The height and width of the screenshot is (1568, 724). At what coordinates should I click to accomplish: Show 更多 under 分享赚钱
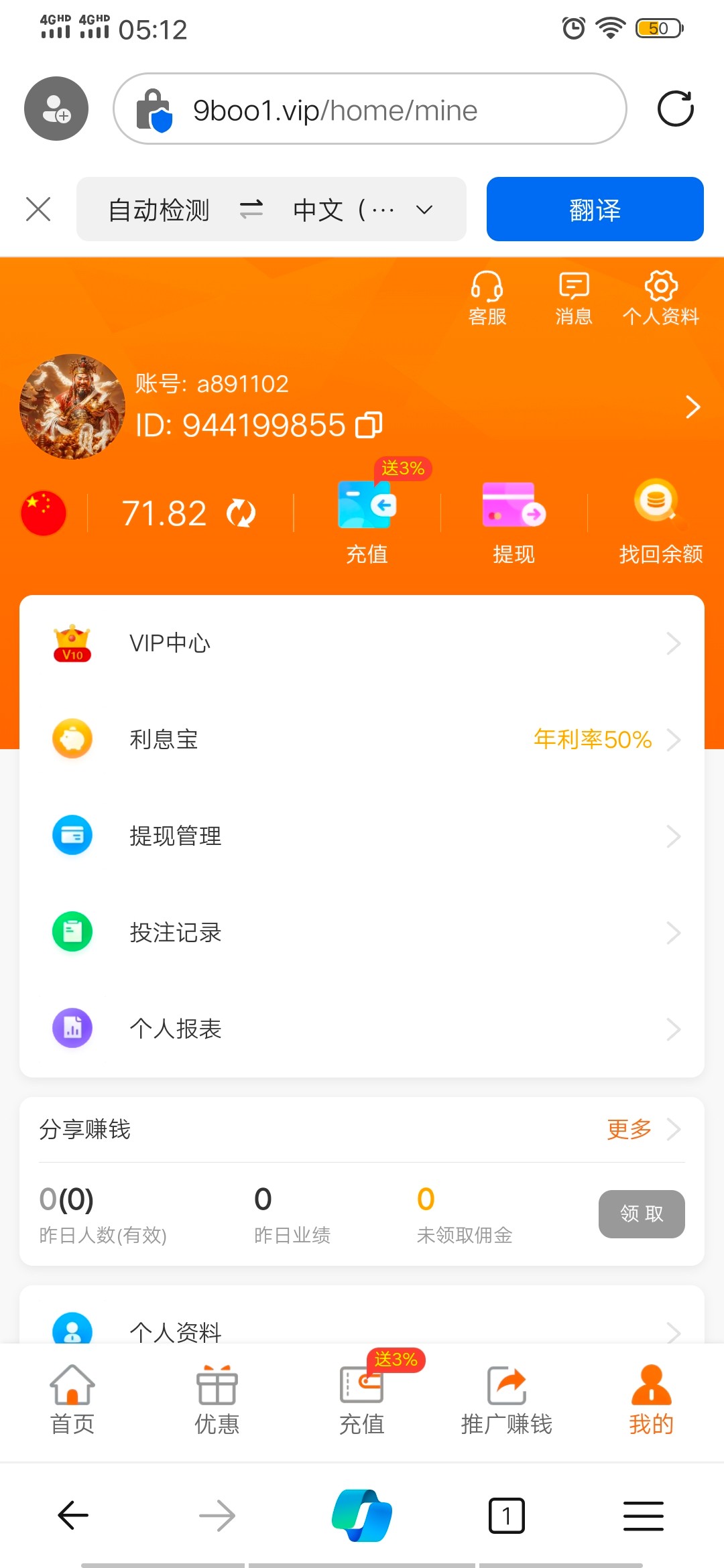642,1129
